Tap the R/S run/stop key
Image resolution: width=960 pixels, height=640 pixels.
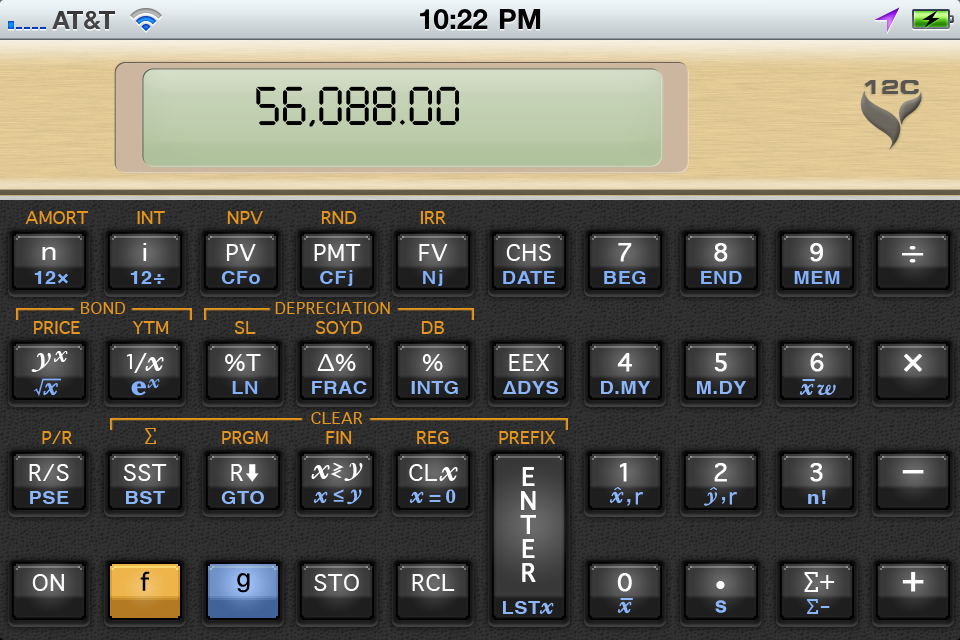coord(48,482)
